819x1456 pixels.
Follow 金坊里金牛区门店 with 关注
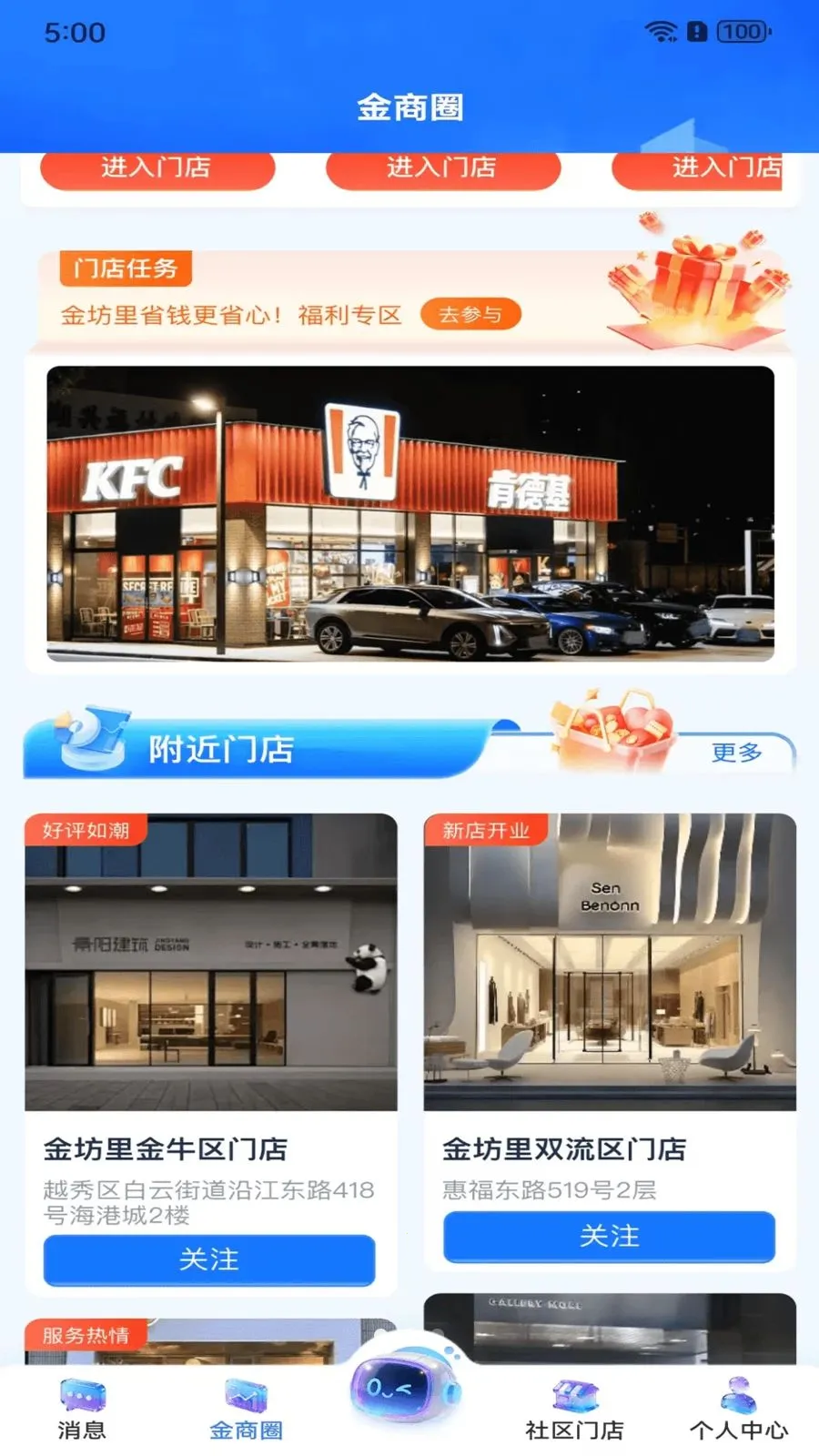tap(209, 1259)
